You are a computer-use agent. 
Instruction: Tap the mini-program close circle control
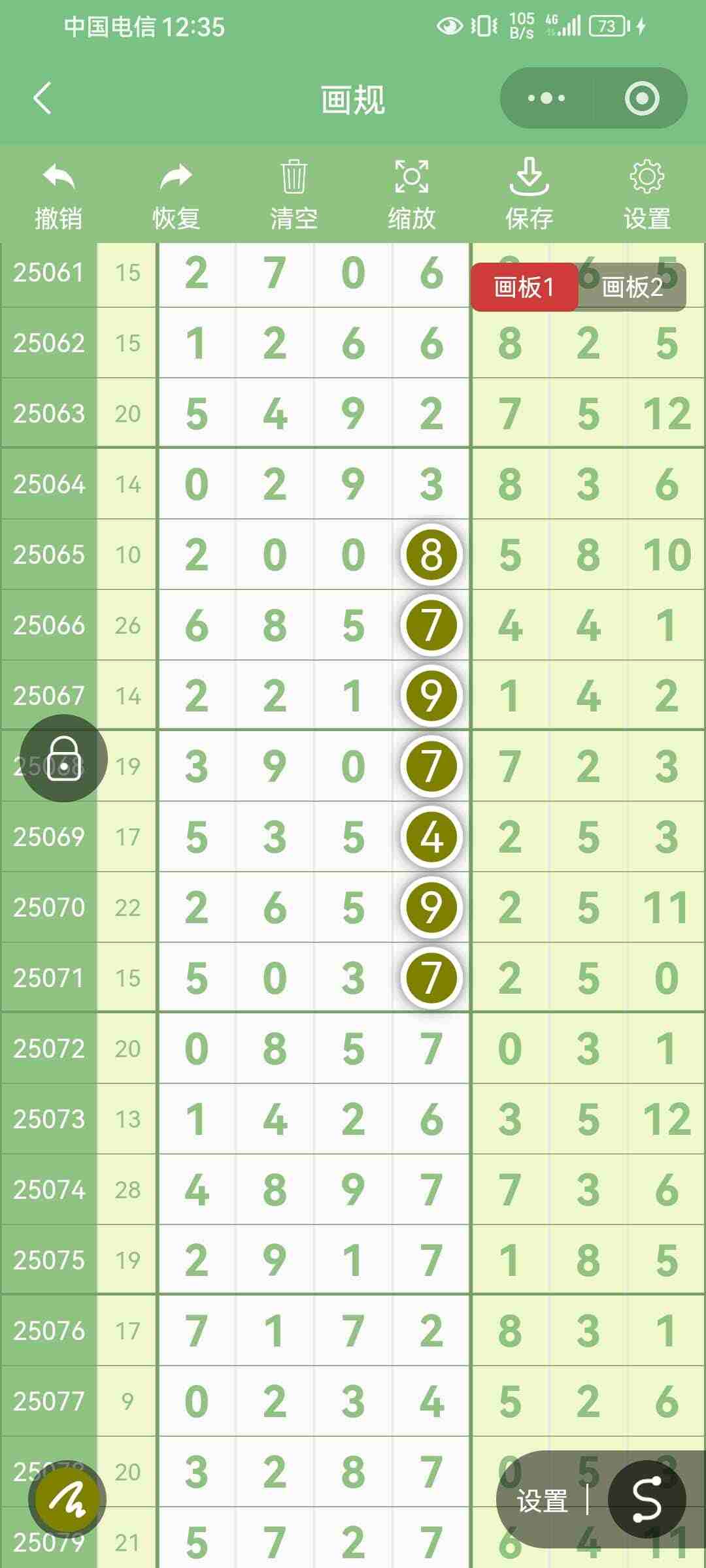[643, 98]
